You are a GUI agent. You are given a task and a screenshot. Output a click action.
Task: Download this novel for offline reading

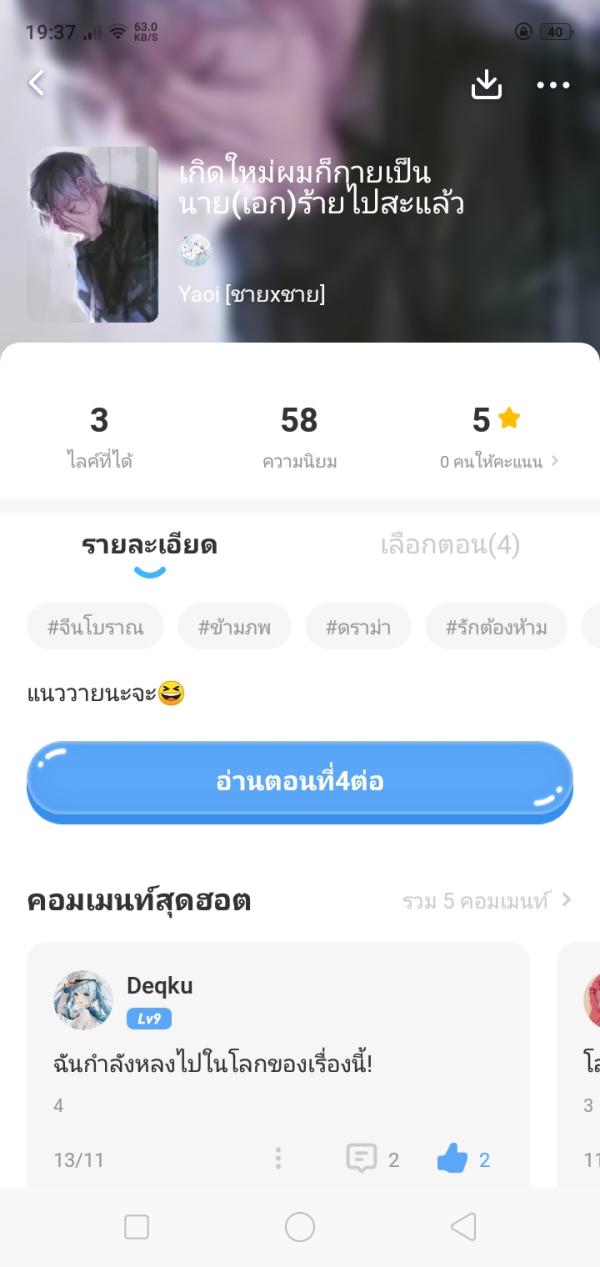pyautogui.click(x=486, y=85)
